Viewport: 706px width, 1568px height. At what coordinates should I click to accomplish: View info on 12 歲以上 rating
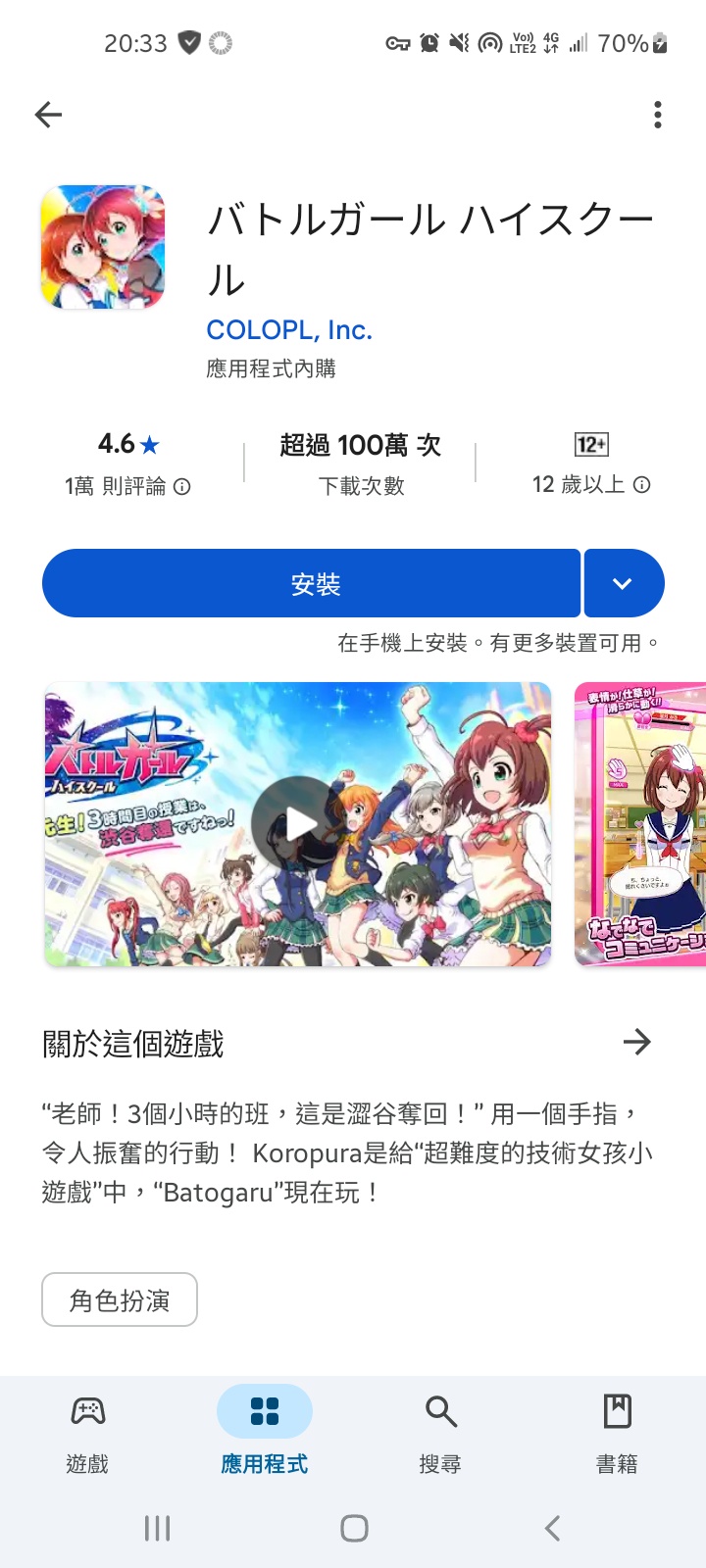(641, 485)
